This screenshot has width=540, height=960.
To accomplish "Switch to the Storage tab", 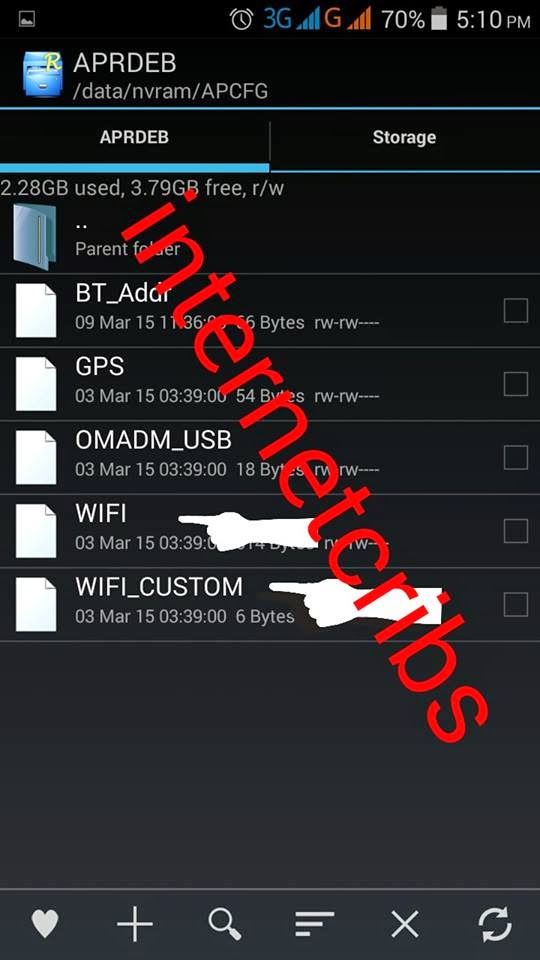I will pos(405,137).
